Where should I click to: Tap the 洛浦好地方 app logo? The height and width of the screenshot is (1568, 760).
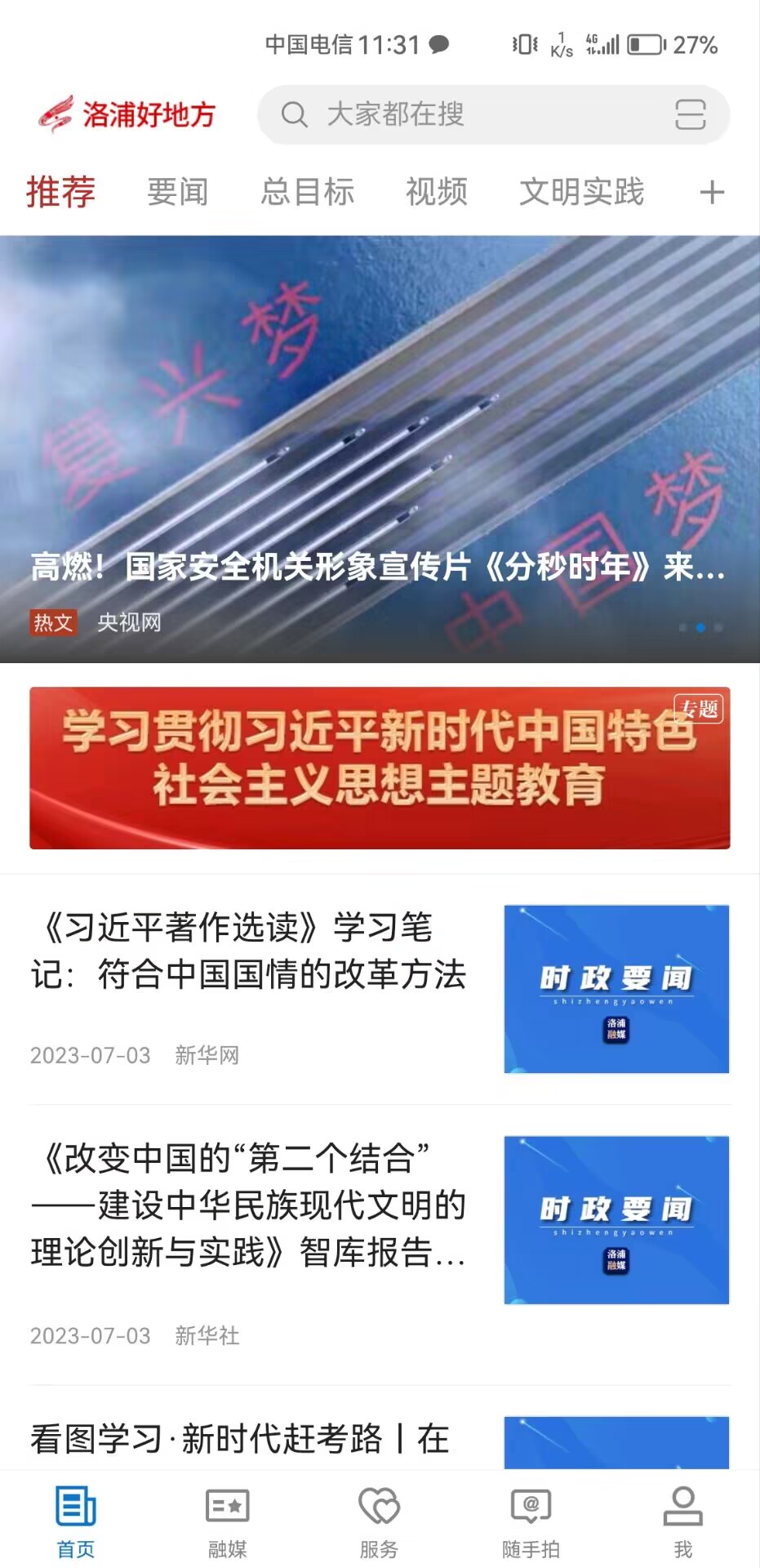[128, 114]
